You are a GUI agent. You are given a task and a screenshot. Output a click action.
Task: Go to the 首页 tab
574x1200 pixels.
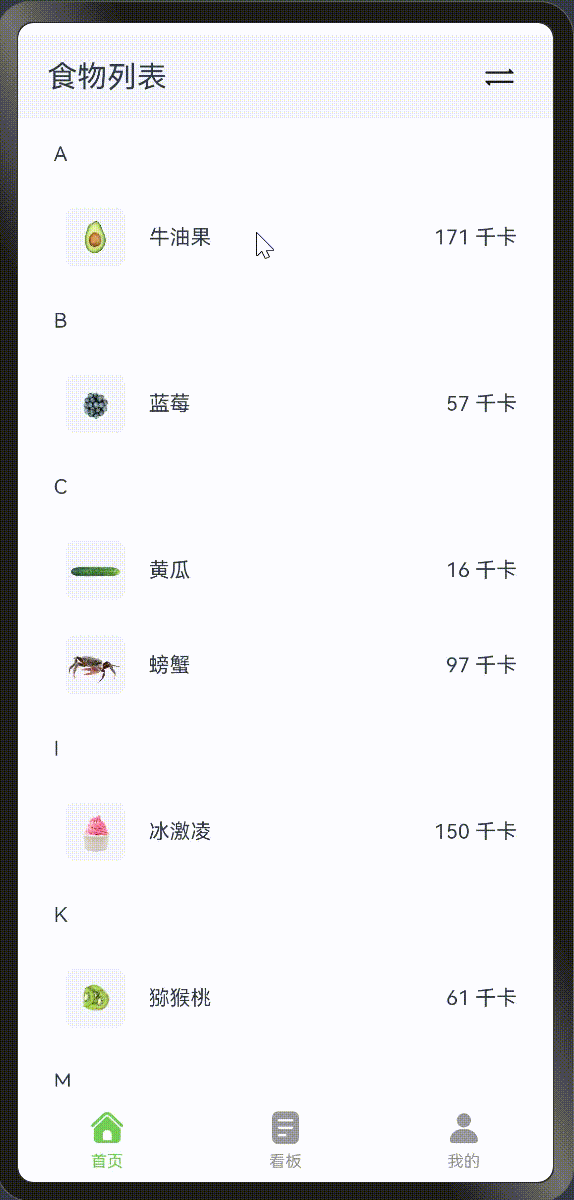click(107, 1140)
